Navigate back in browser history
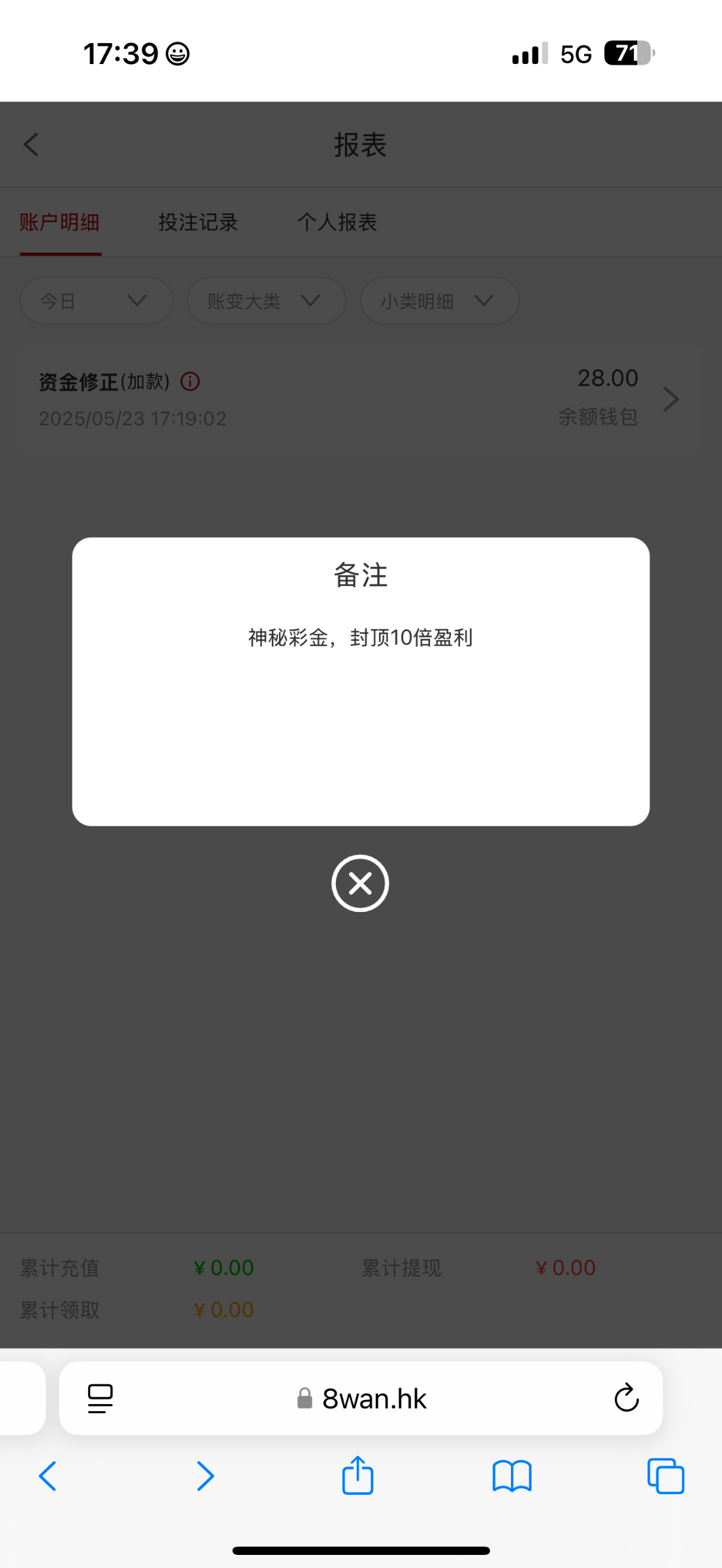This screenshot has width=722, height=1568. pyautogui.click(x=48, y=1476)
